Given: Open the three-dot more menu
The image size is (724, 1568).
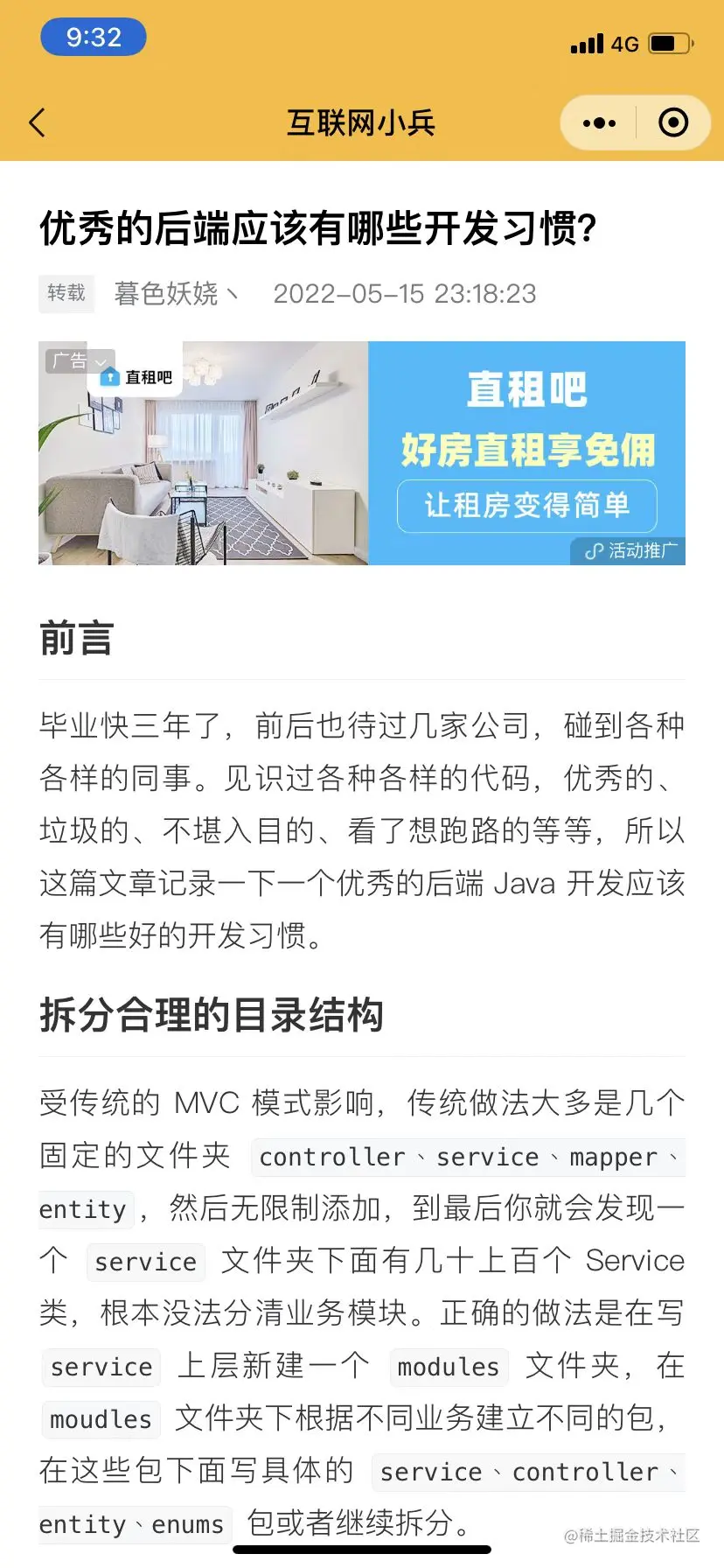Looking at the screenshot, I should tap(599, 123).
